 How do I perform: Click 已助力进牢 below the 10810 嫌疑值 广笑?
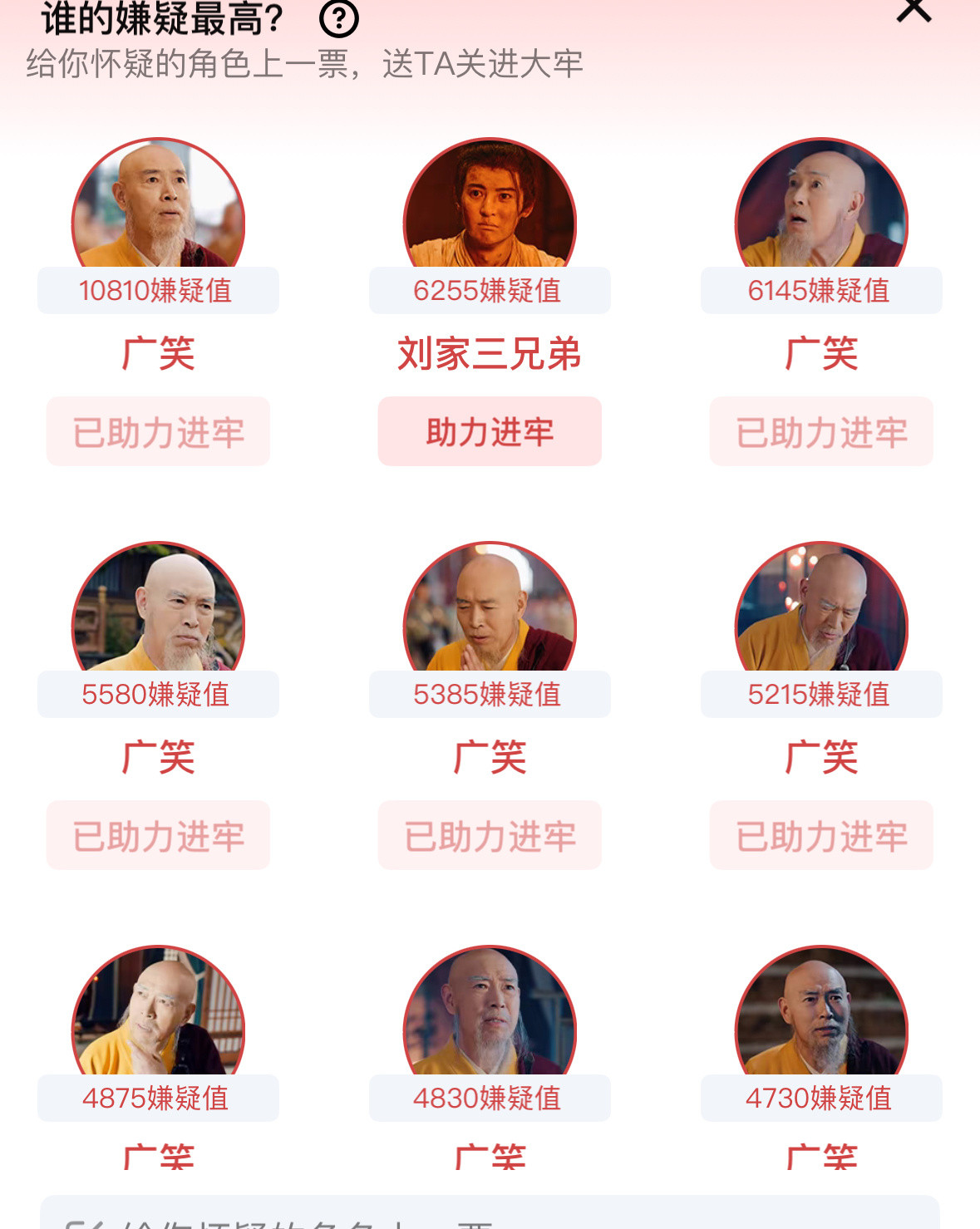pyautogui.click(x=157, y=431)
